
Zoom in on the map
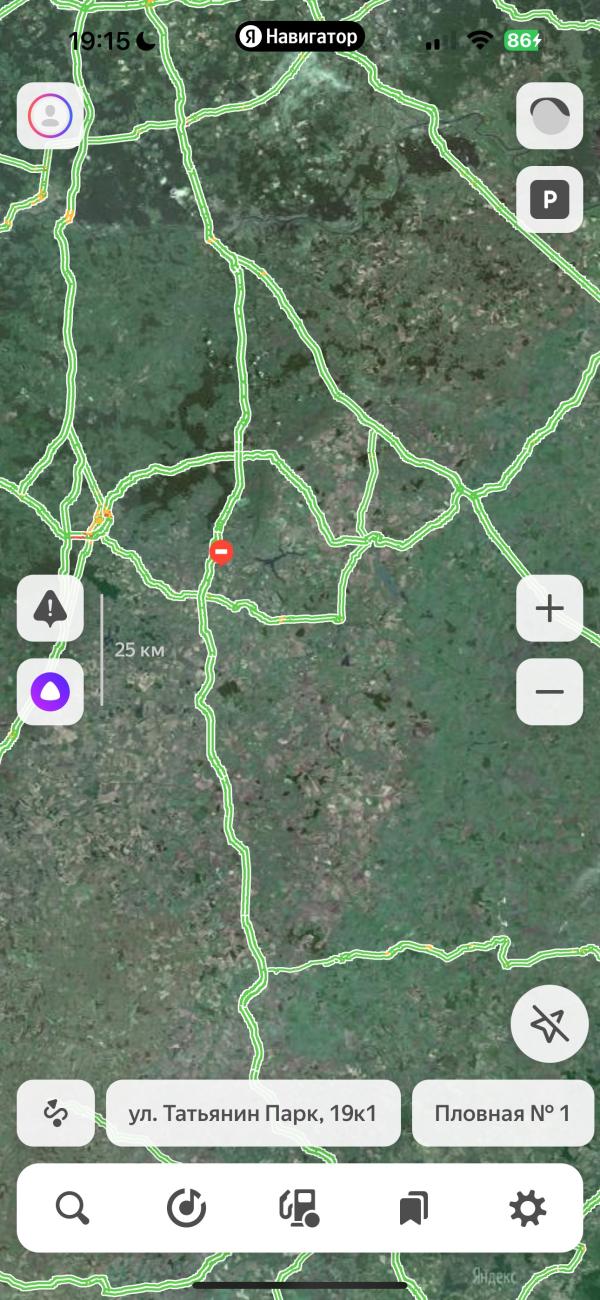tap(549, 608)
